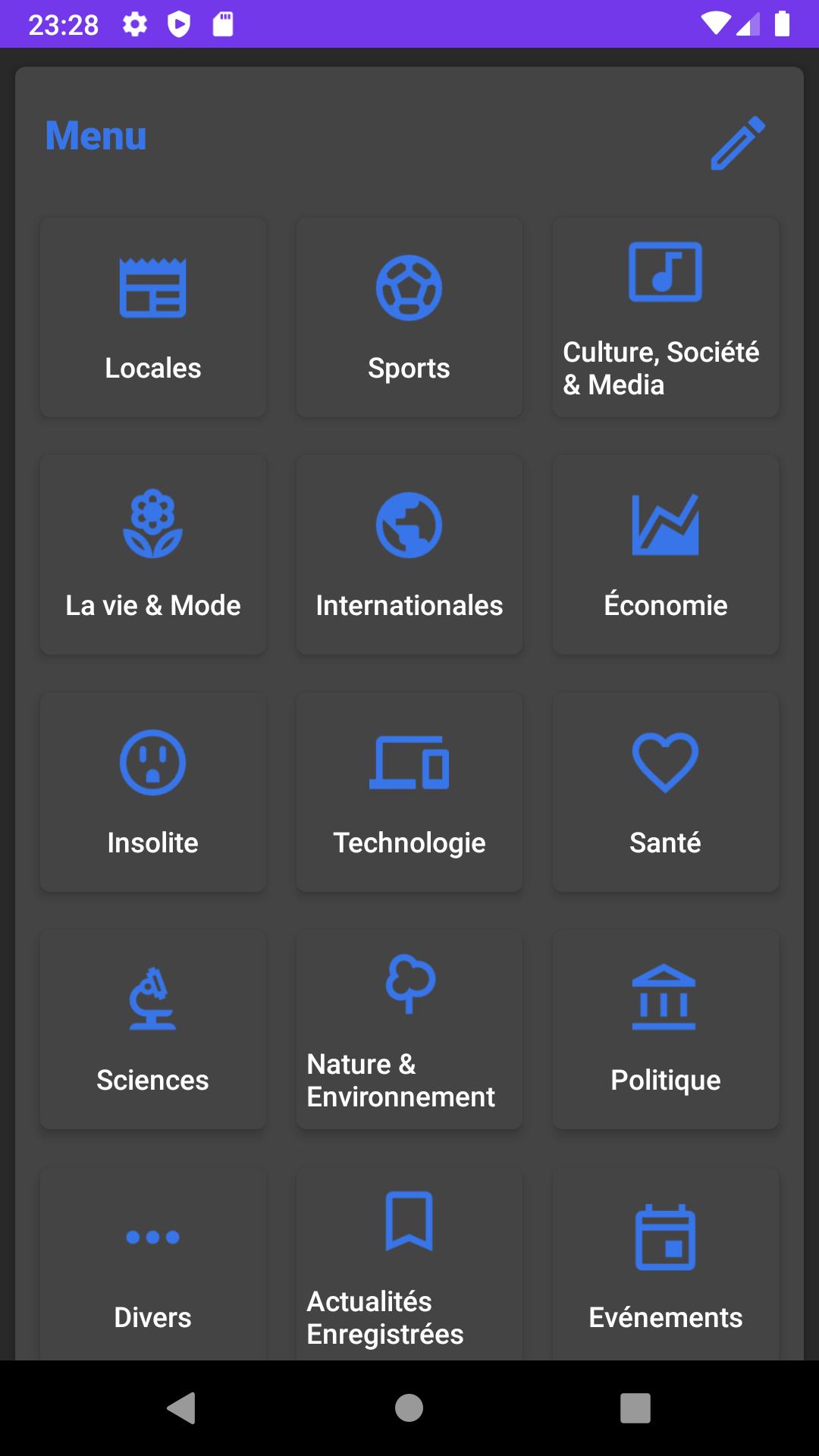Go to the Politique section

665,1029
